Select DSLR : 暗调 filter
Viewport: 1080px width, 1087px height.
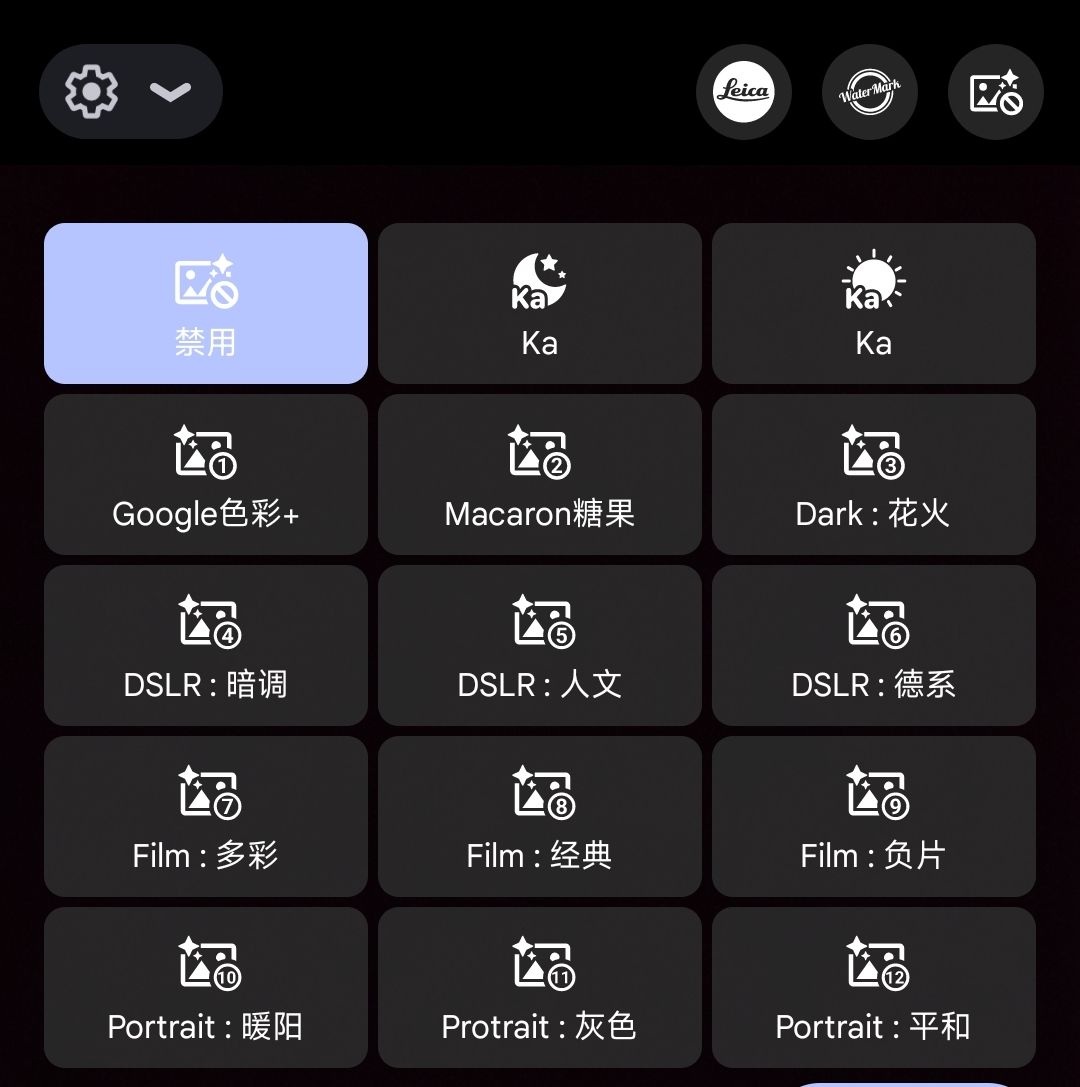(x=206, y=645)
